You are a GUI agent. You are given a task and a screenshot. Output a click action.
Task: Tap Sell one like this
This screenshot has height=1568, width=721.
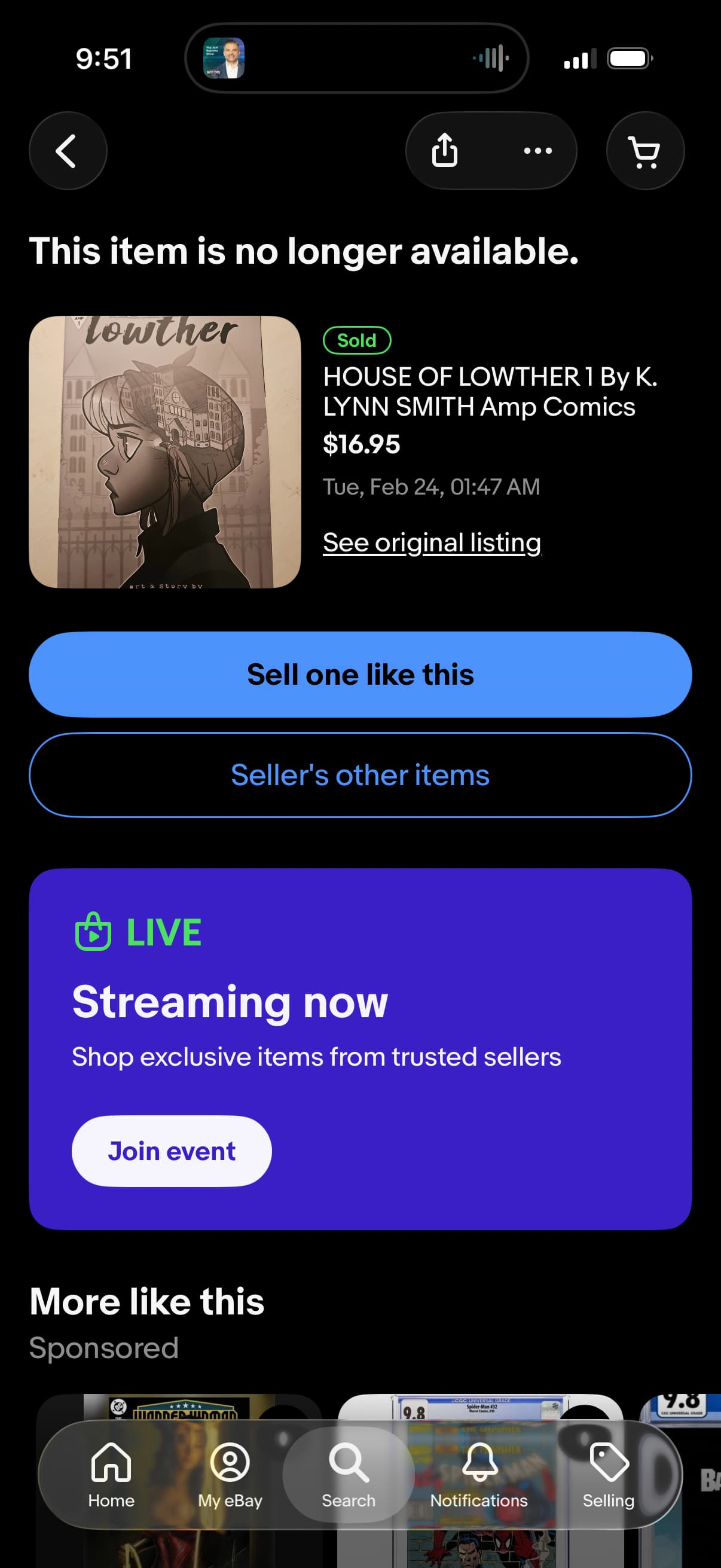[x=360, y=675]
